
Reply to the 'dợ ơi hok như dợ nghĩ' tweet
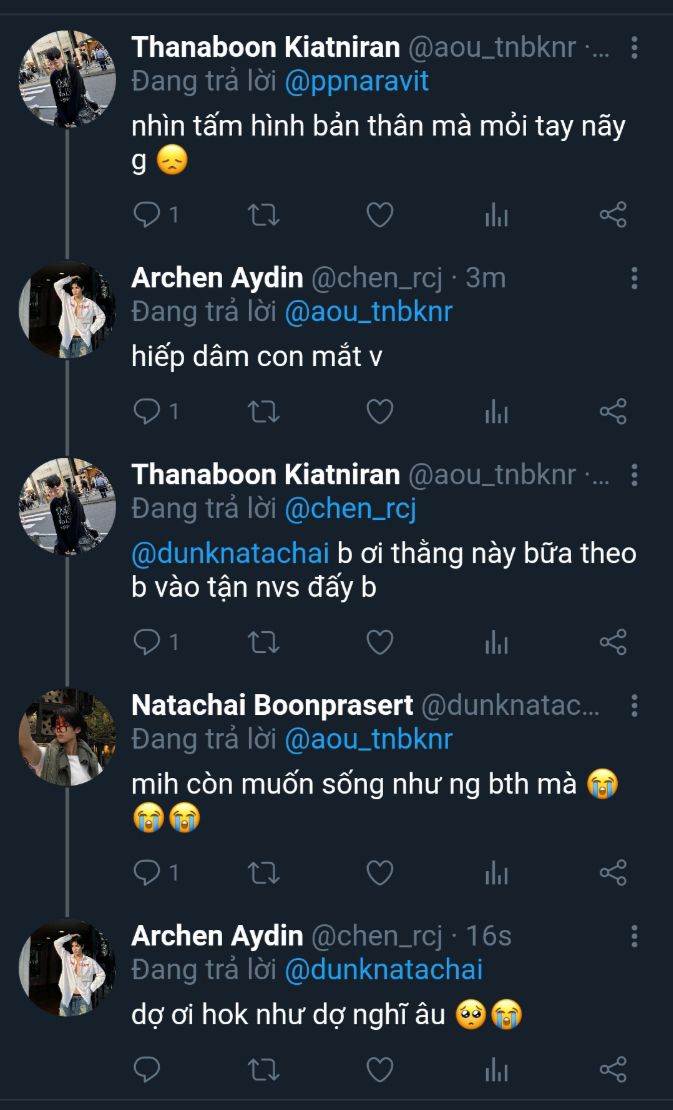(147, 1069)
